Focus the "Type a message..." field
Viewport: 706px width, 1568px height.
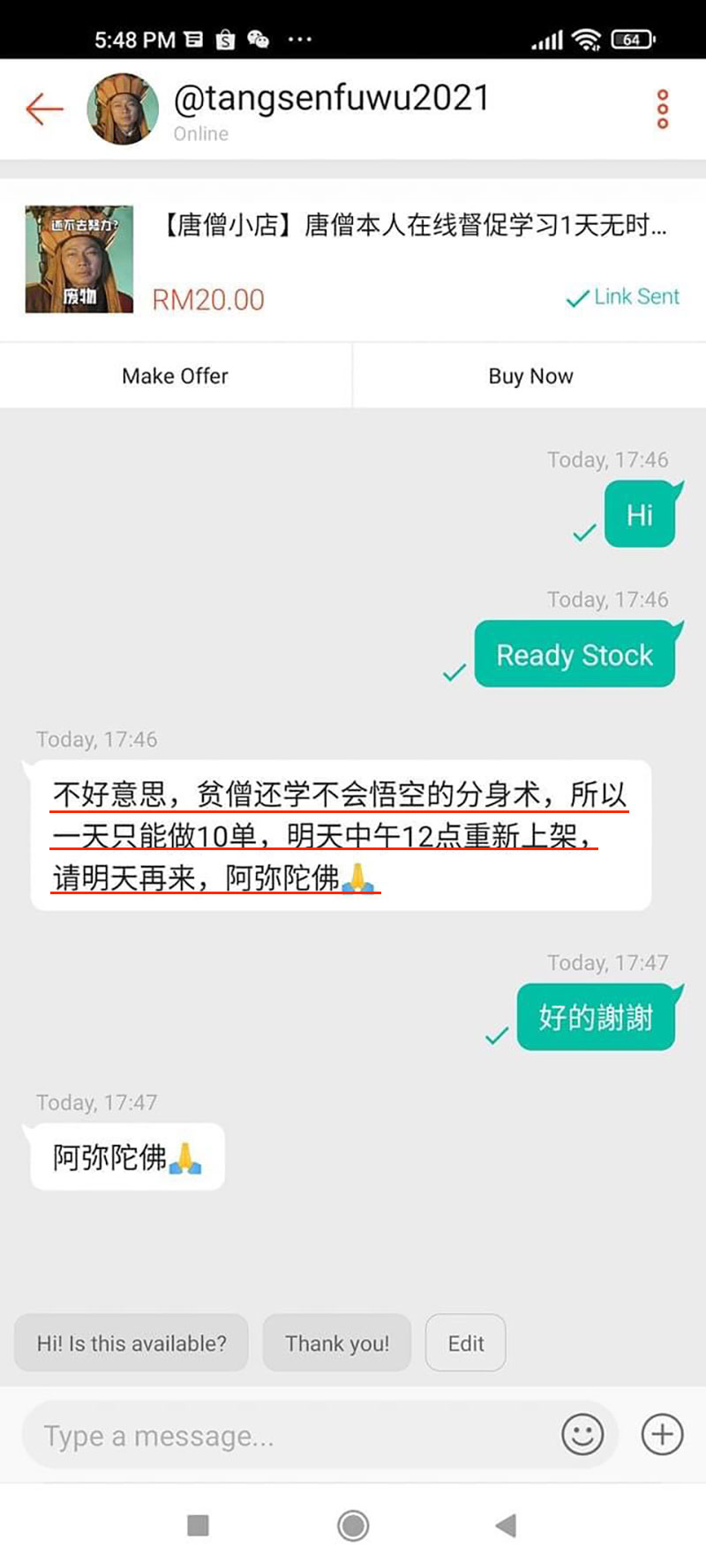[282, 1437]
